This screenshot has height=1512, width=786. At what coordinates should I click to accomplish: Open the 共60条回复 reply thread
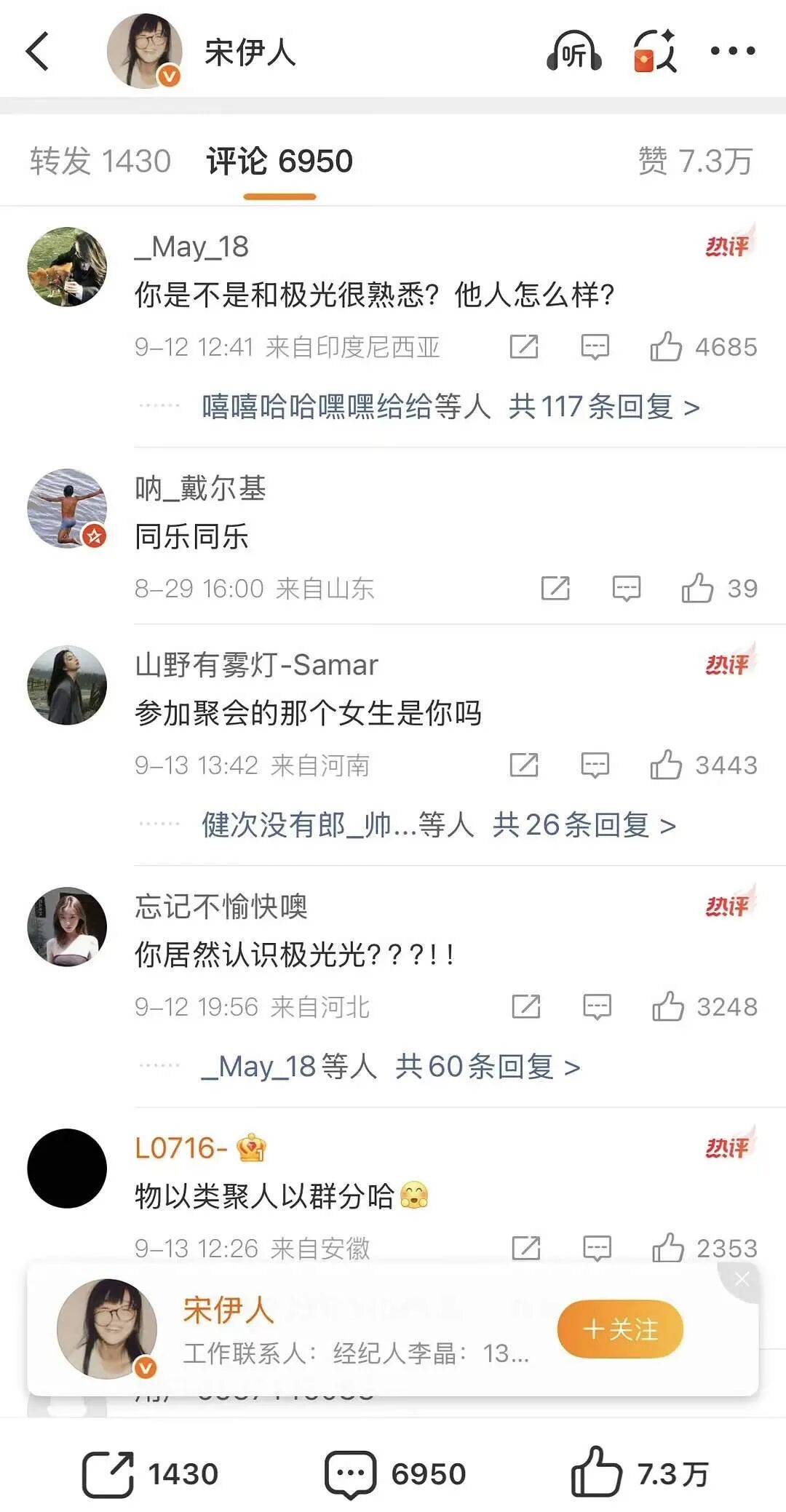pos(487,1067)
